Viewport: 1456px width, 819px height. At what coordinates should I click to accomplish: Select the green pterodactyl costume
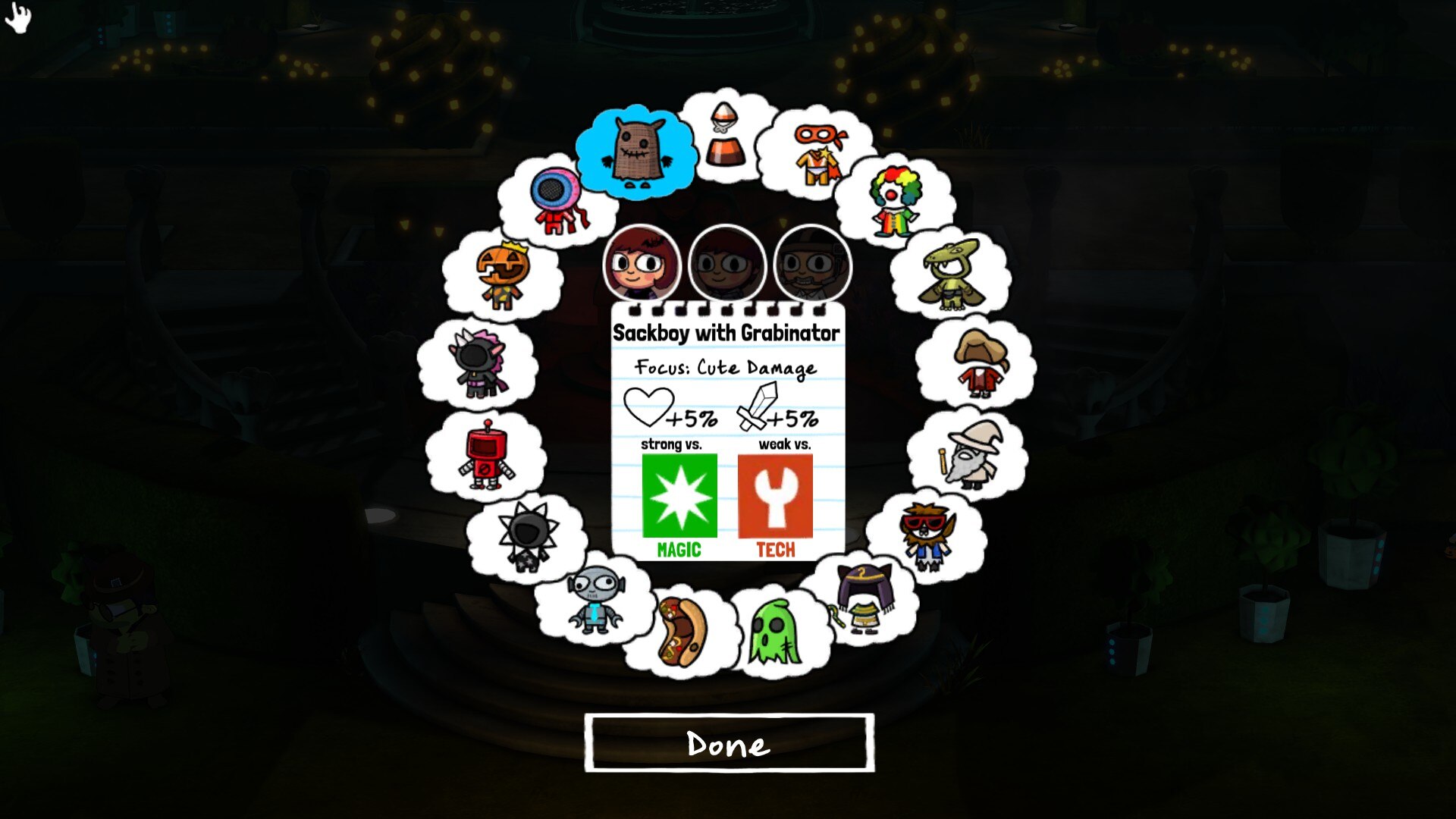950,275
